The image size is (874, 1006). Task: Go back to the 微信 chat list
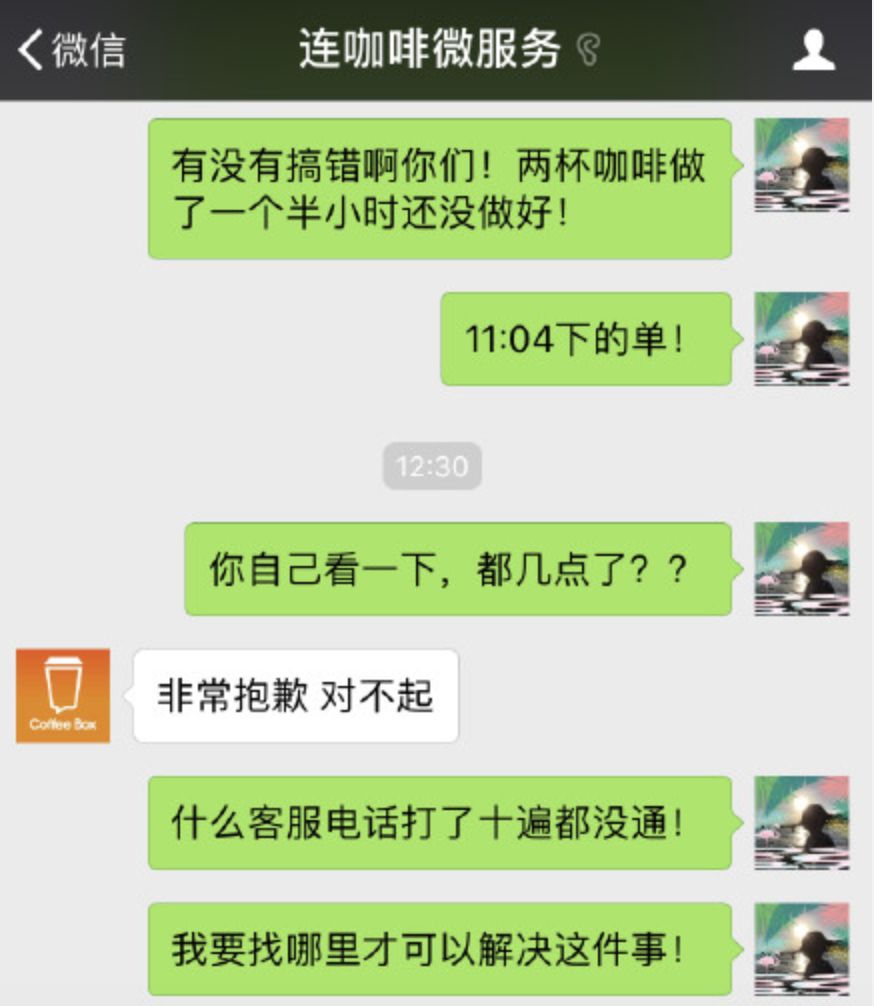point(72,50)
